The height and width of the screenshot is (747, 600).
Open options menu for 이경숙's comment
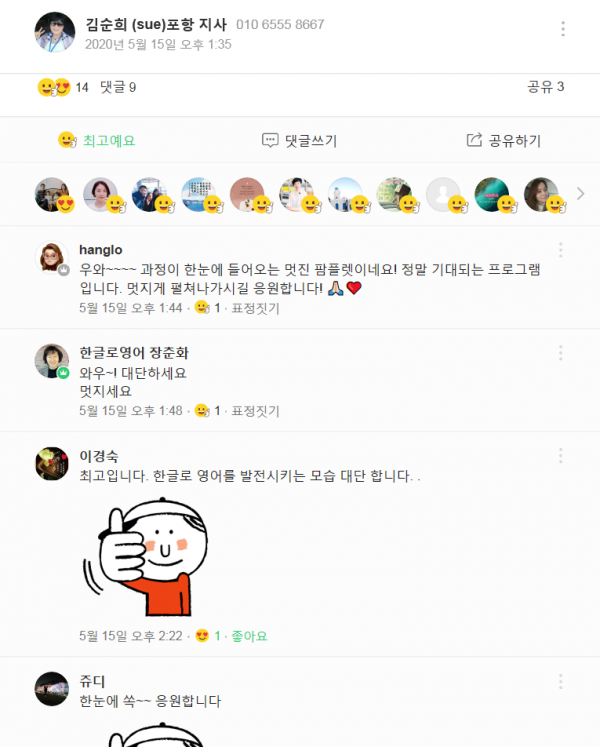(562, 457)
